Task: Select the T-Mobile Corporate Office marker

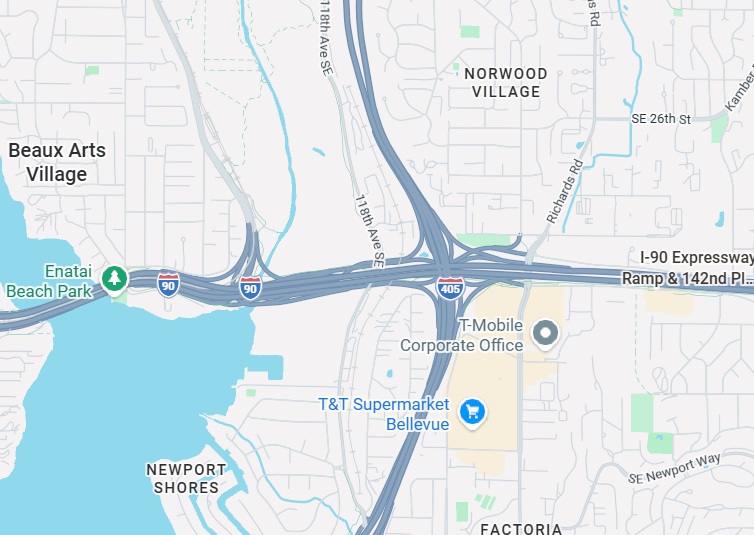Action: [545, 332]
